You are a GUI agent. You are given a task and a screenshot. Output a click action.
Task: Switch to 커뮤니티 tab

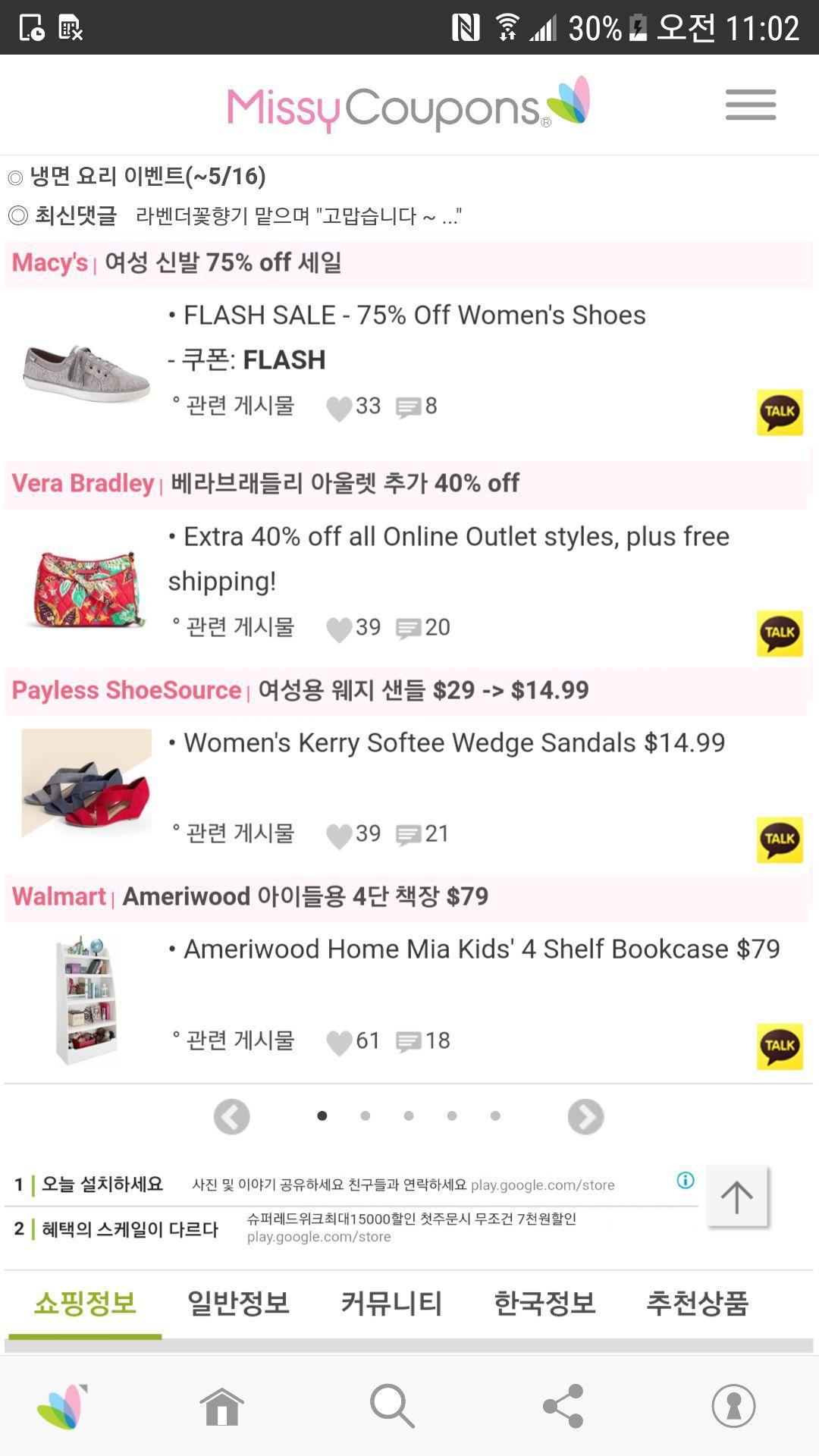point(391,1303)
